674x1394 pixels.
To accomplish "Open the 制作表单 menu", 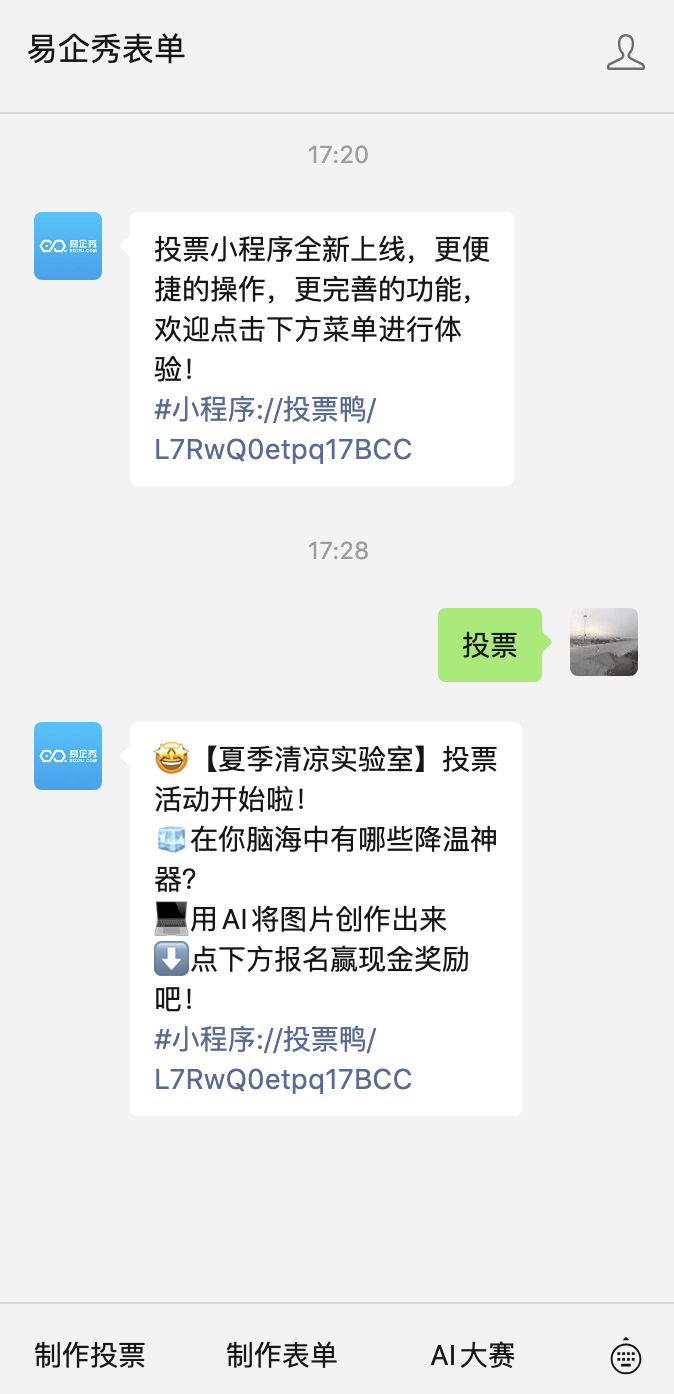I will click(282, 1355).
